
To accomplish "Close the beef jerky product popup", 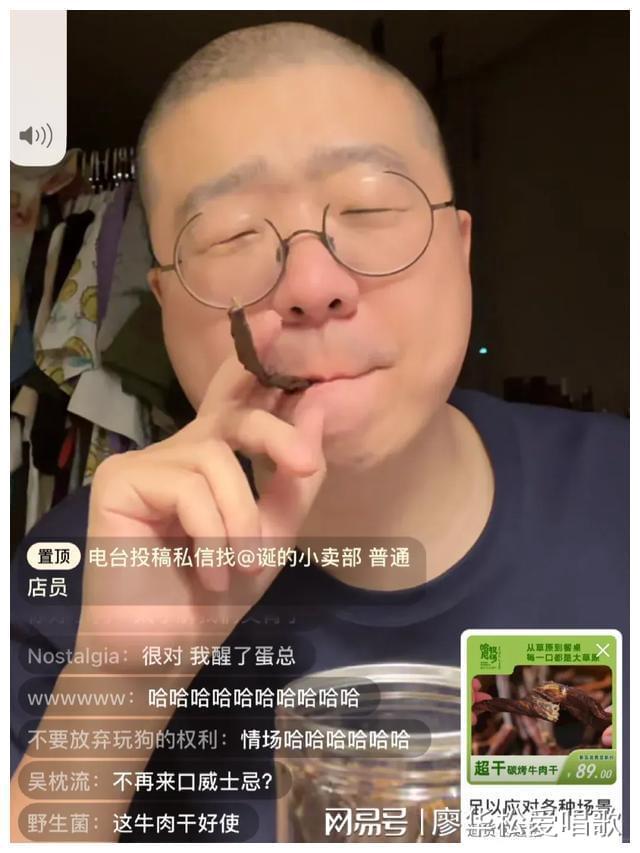I will 602,651.
